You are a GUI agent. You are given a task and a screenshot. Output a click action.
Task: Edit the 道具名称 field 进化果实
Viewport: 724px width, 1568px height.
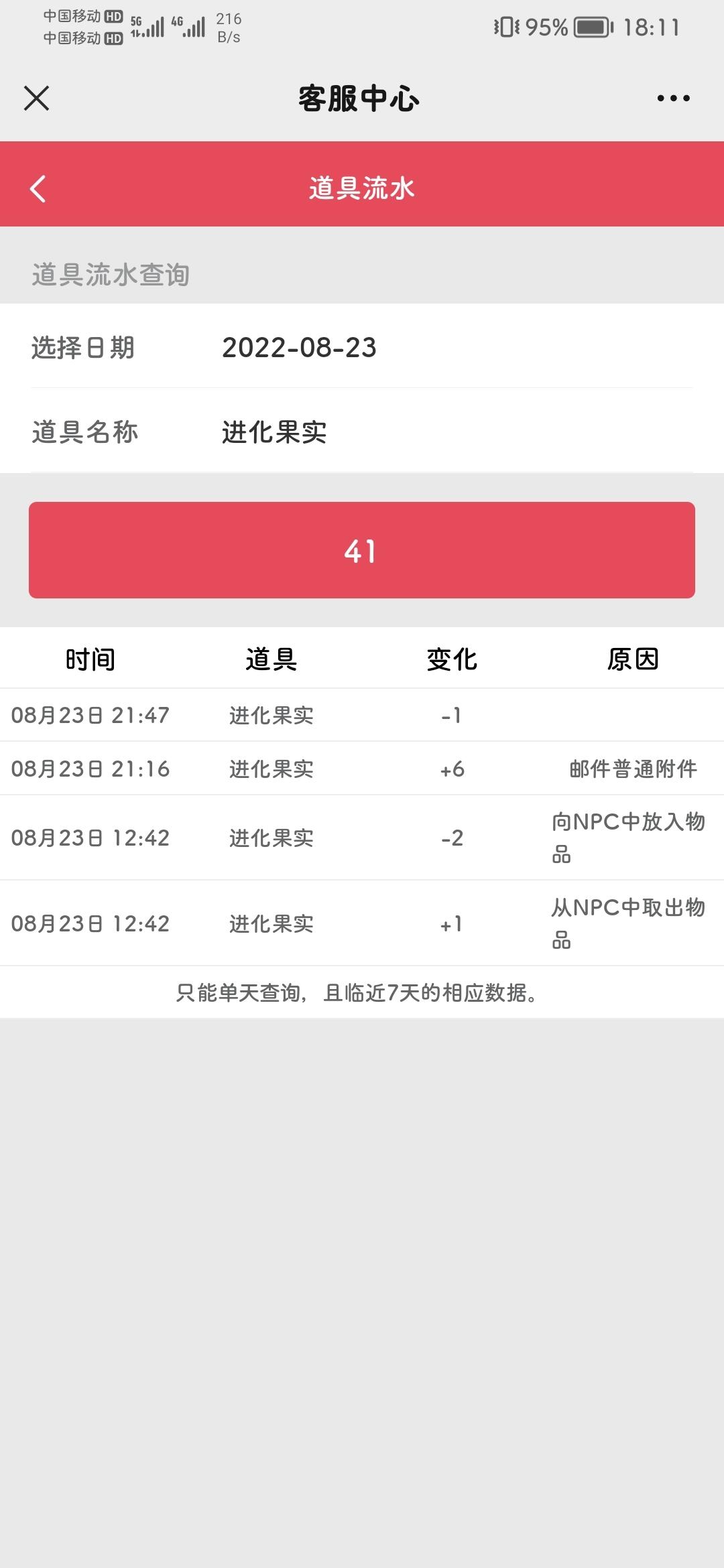362,431
